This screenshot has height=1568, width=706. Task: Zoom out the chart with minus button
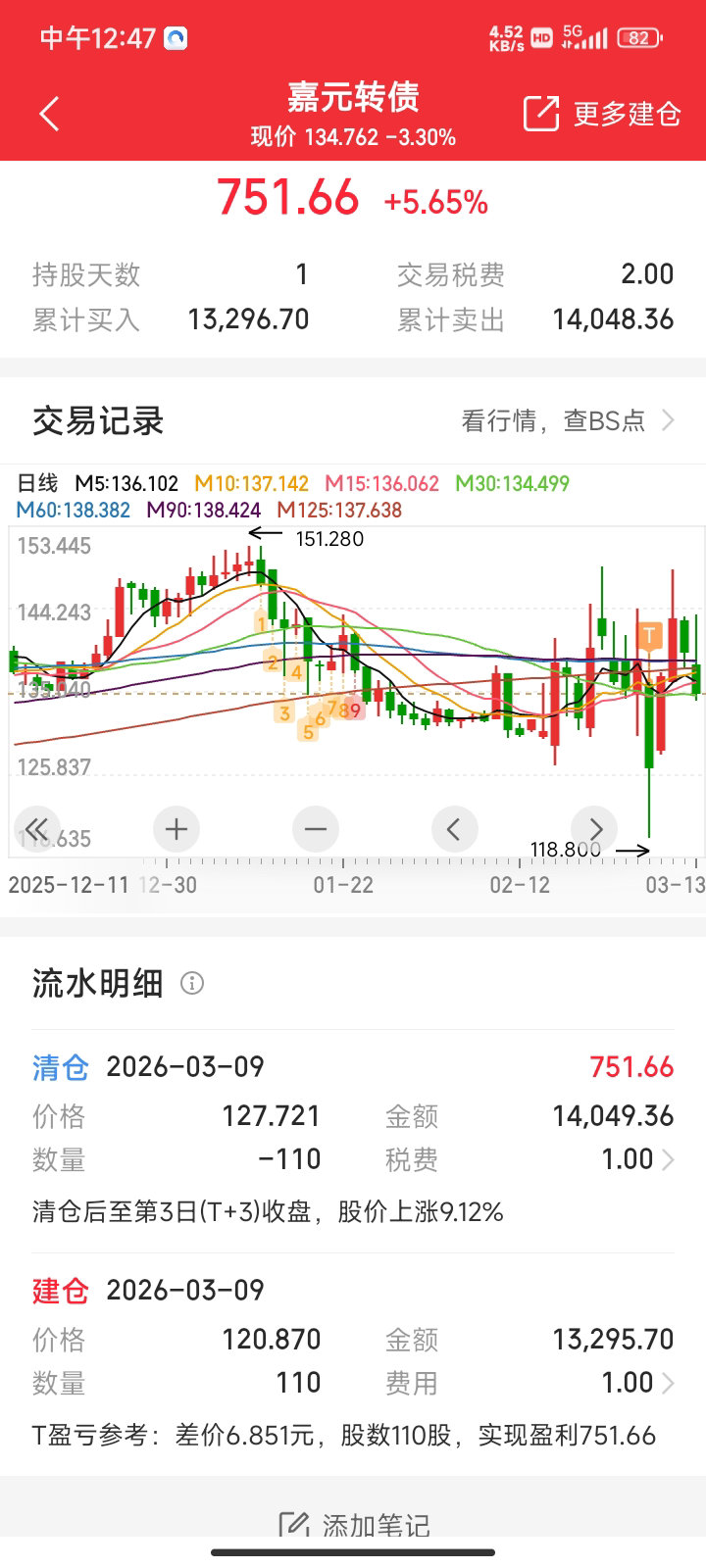point(316,829)
